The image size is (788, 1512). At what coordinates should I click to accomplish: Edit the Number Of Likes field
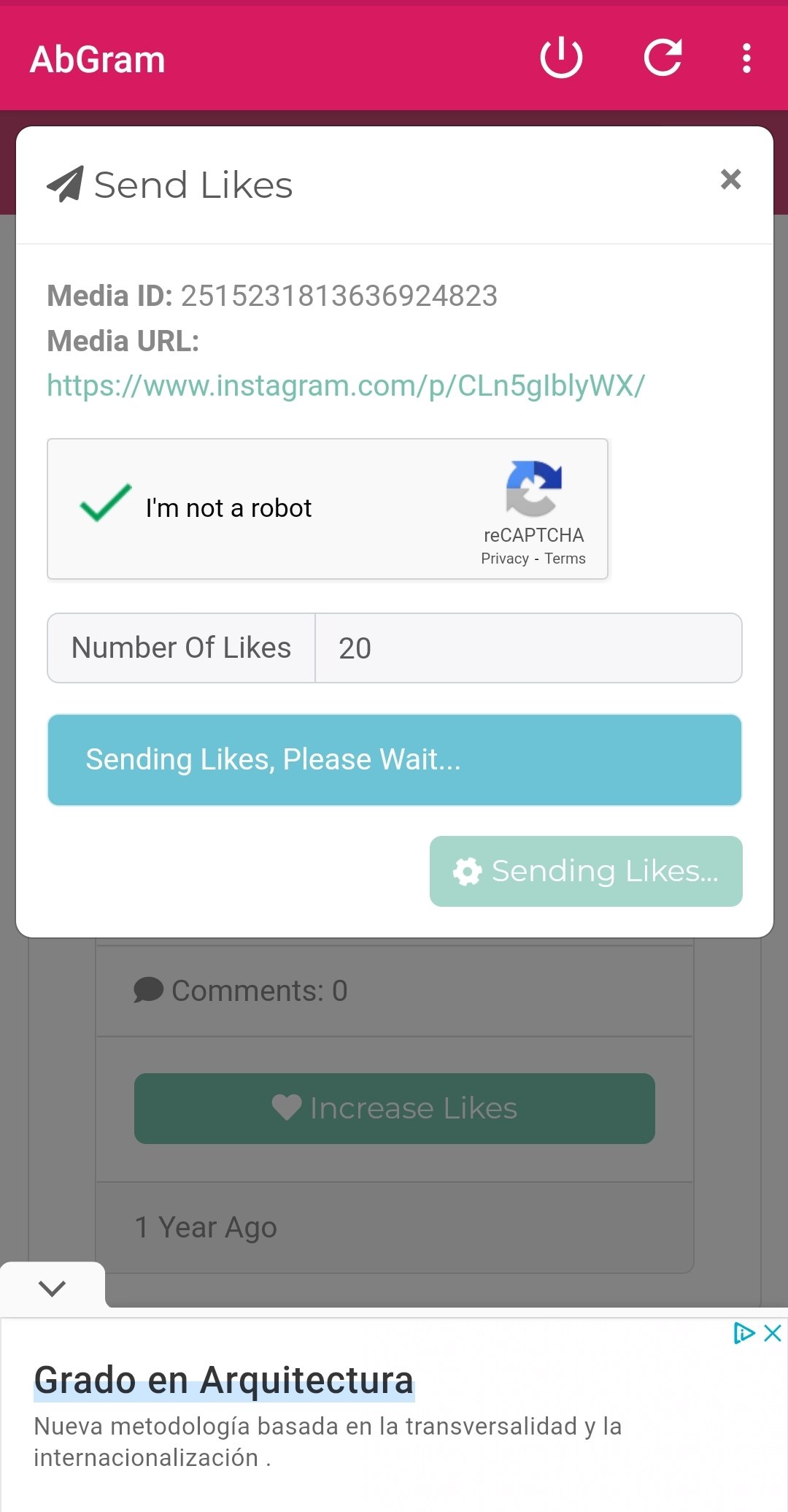pos(527,648)
